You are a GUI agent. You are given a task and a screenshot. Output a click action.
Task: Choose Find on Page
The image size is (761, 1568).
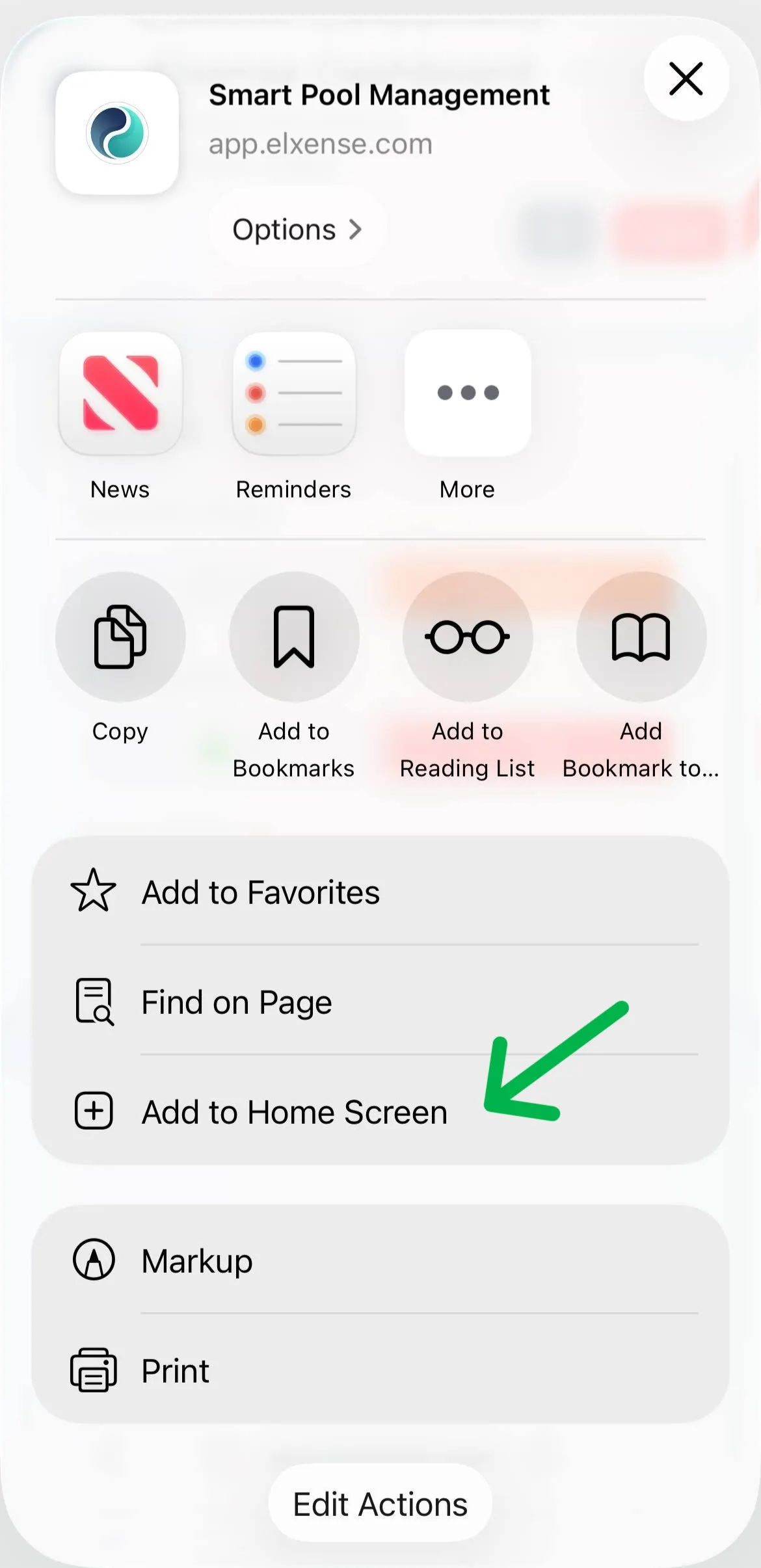pyautogui.click(x=236, y=1002)
